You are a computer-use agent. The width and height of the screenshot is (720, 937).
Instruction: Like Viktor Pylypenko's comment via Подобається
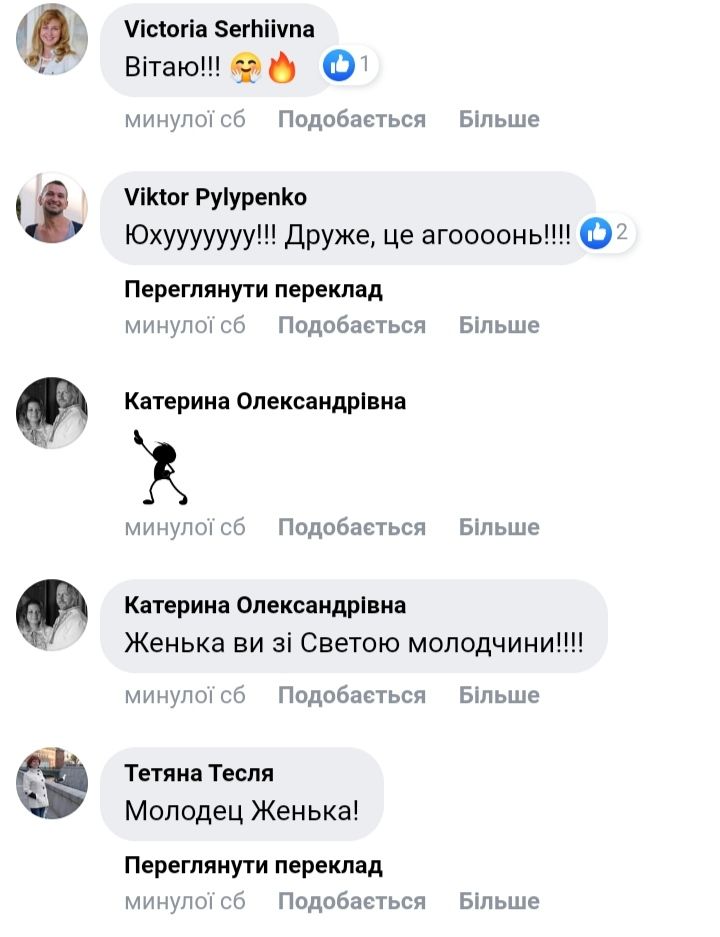pyautogui.click(x=351, y=326)
